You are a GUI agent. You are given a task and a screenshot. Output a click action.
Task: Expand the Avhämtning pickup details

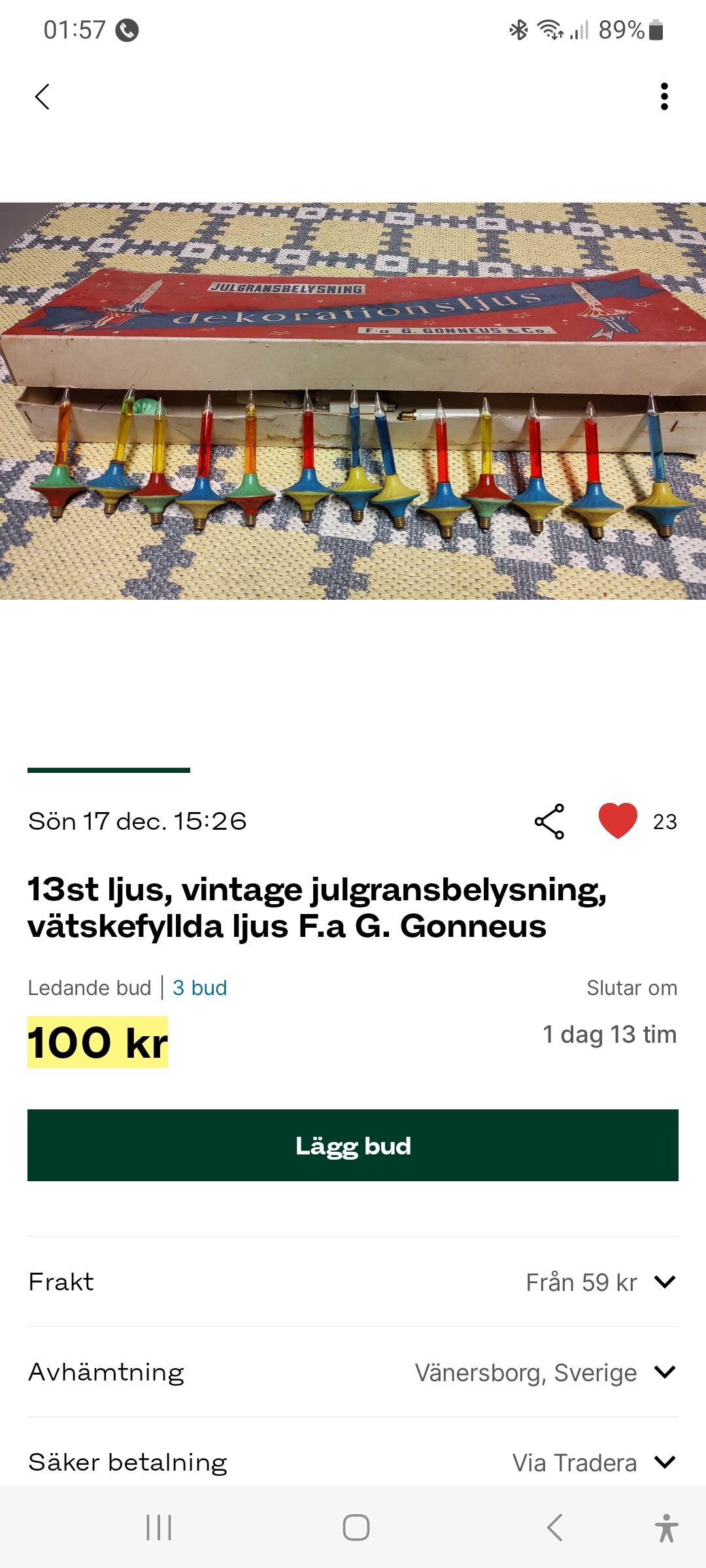(x=664, y=1372)
